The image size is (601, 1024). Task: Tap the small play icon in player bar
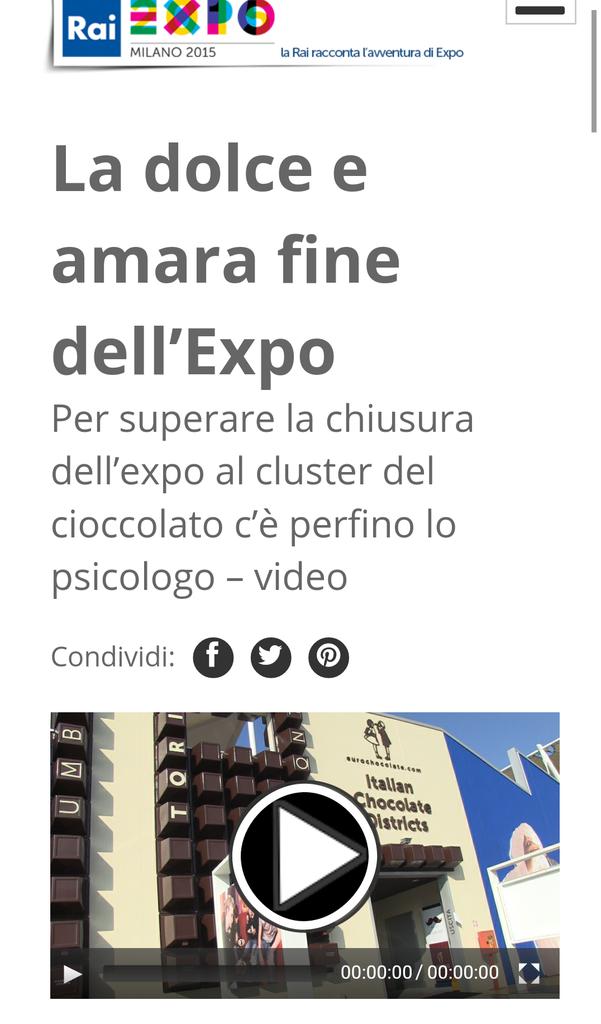coord(73,974)
